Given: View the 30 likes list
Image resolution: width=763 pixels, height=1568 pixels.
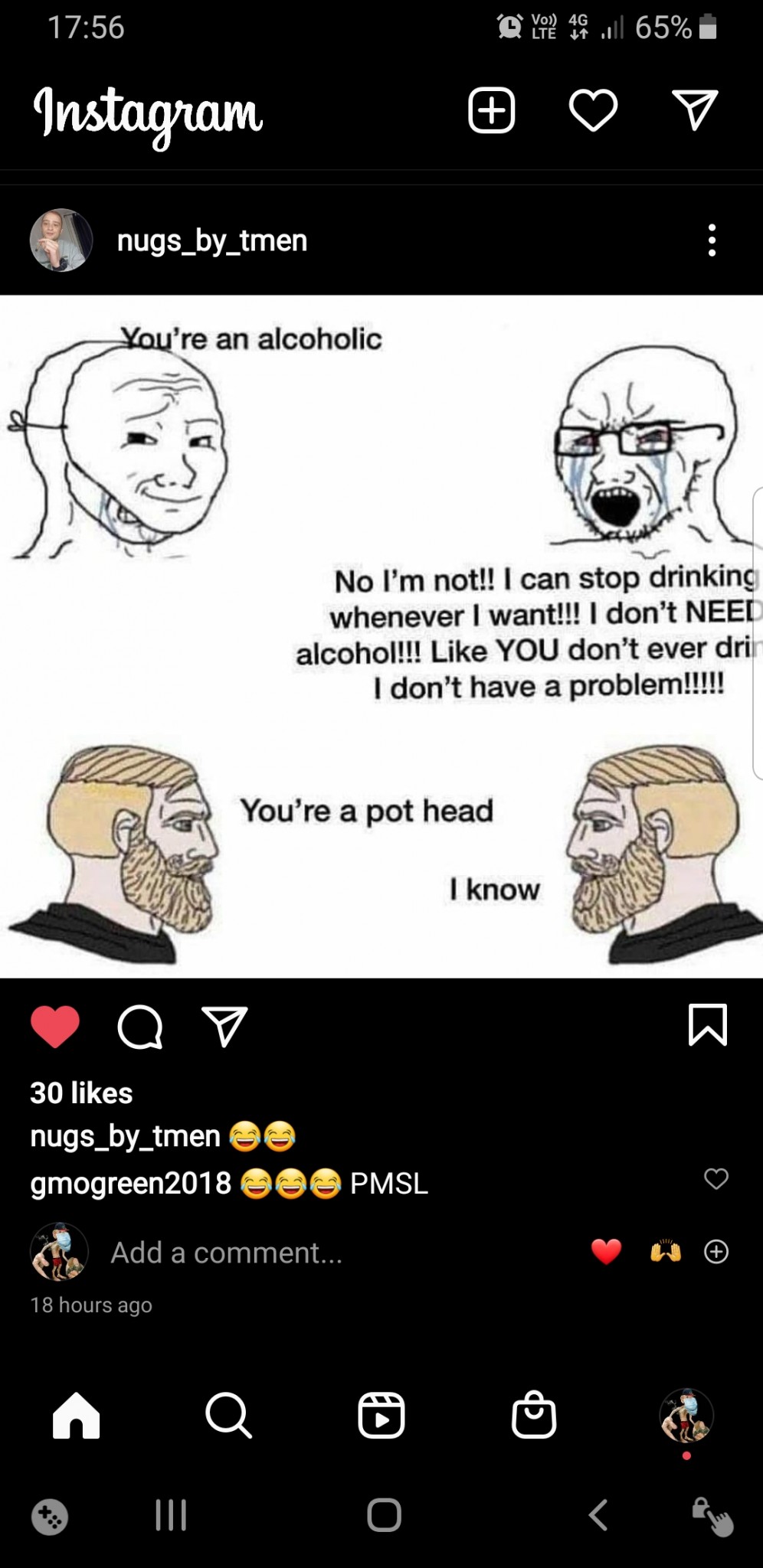Looking at the screenshot, I should pos(81,1093).
